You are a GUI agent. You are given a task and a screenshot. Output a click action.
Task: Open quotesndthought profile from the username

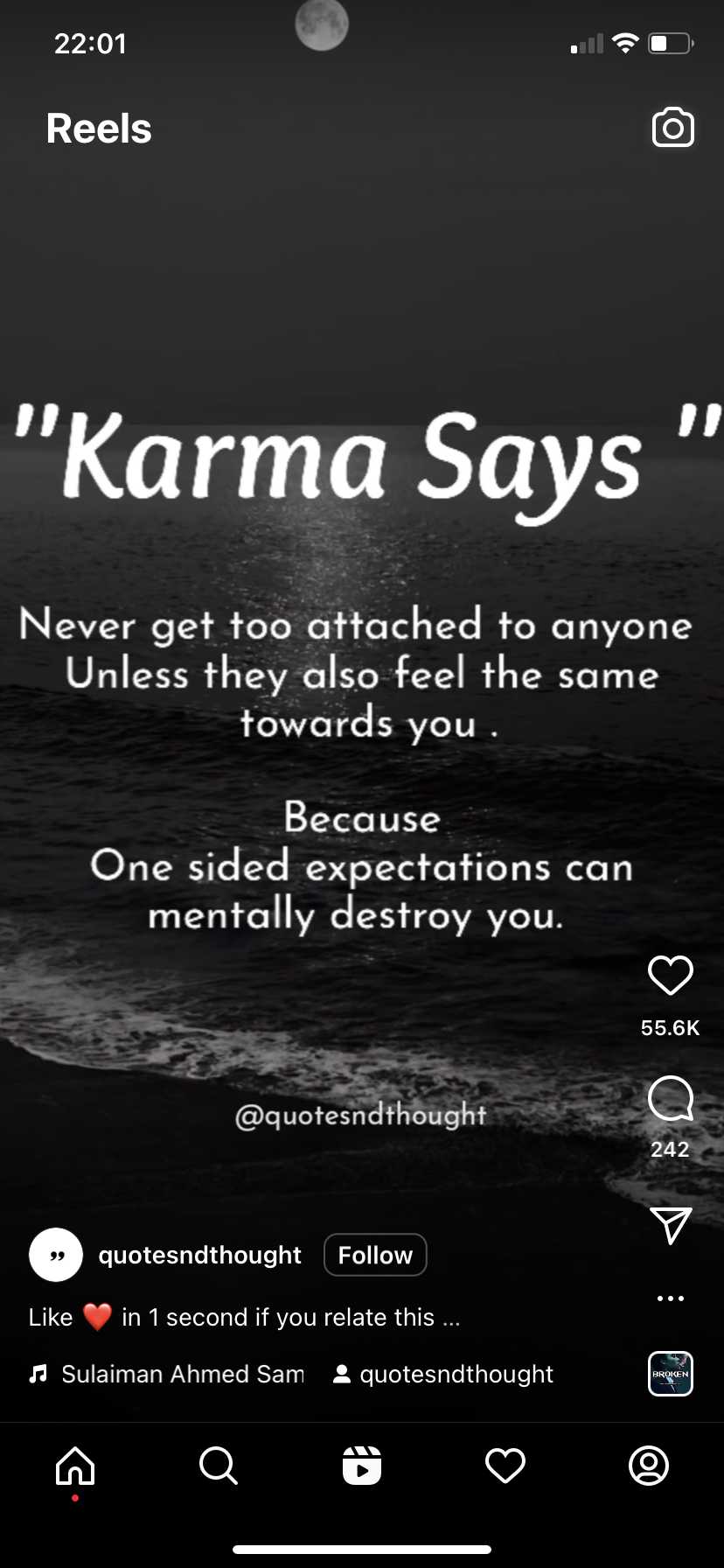click(199, 1255)
